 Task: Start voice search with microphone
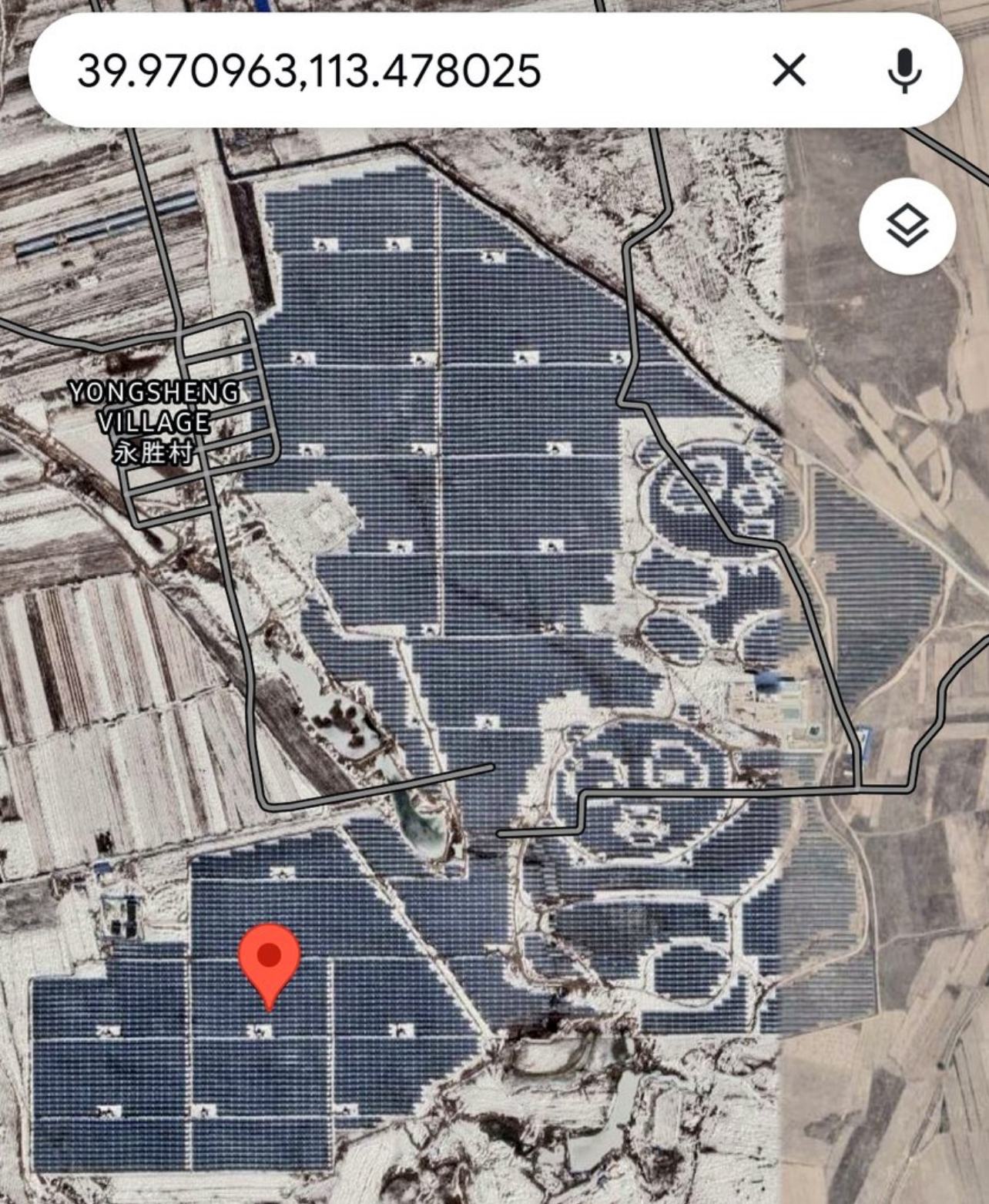pyautogui.click(x=904, y=71)
